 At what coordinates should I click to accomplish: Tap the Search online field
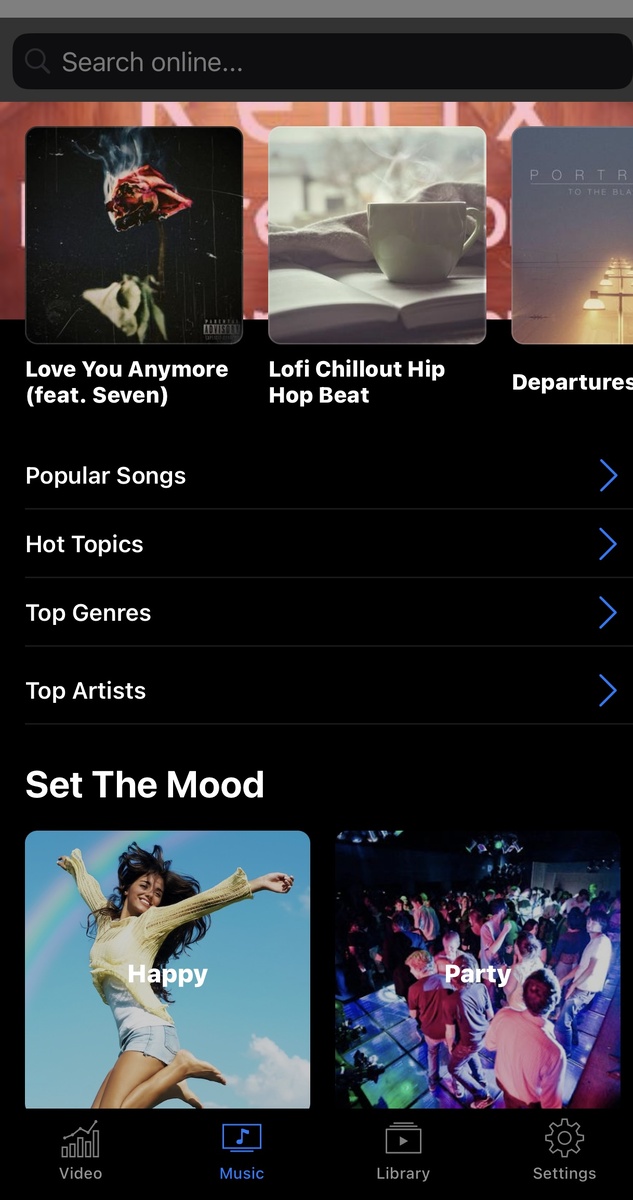[320, 62]
